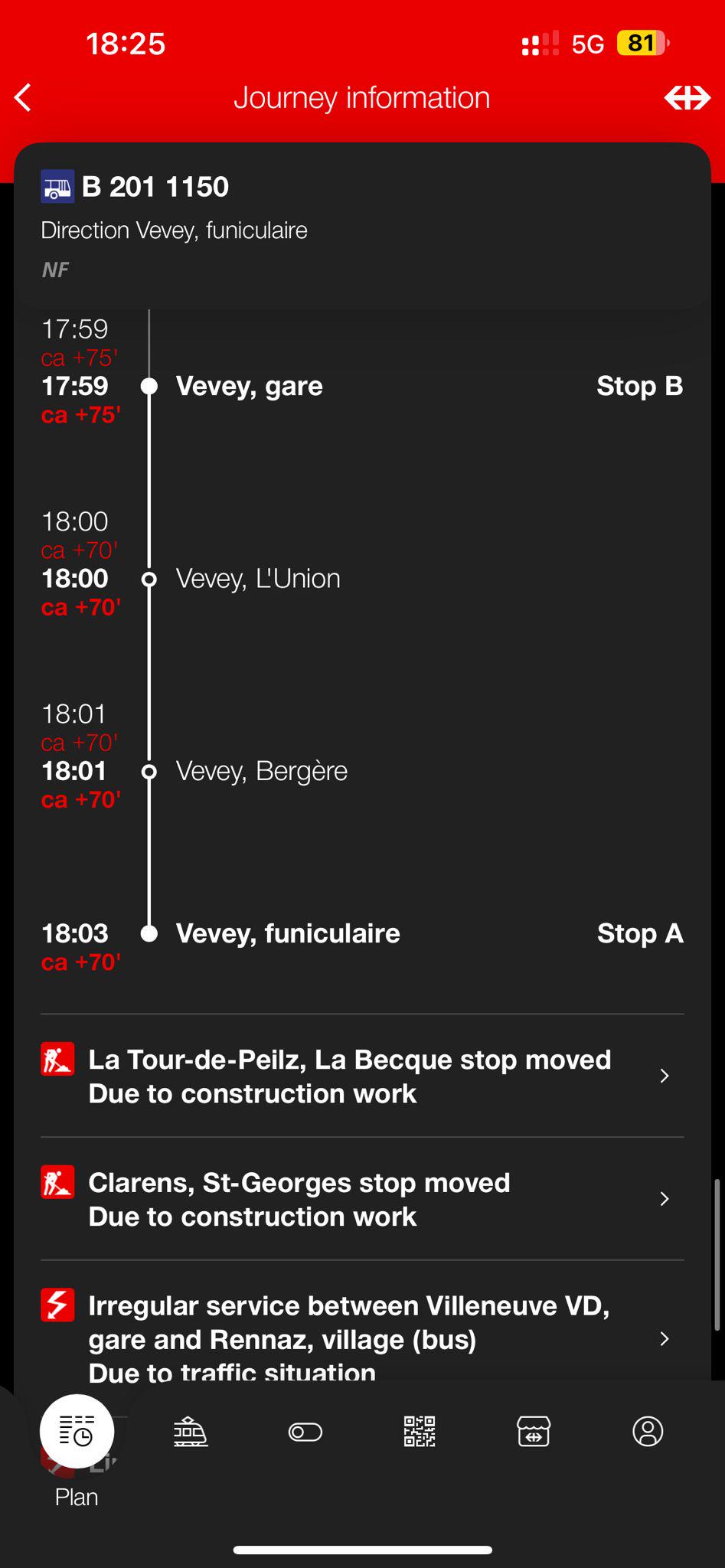
Task: Select the Vevey, gare stop
Action: pos(362,387)
